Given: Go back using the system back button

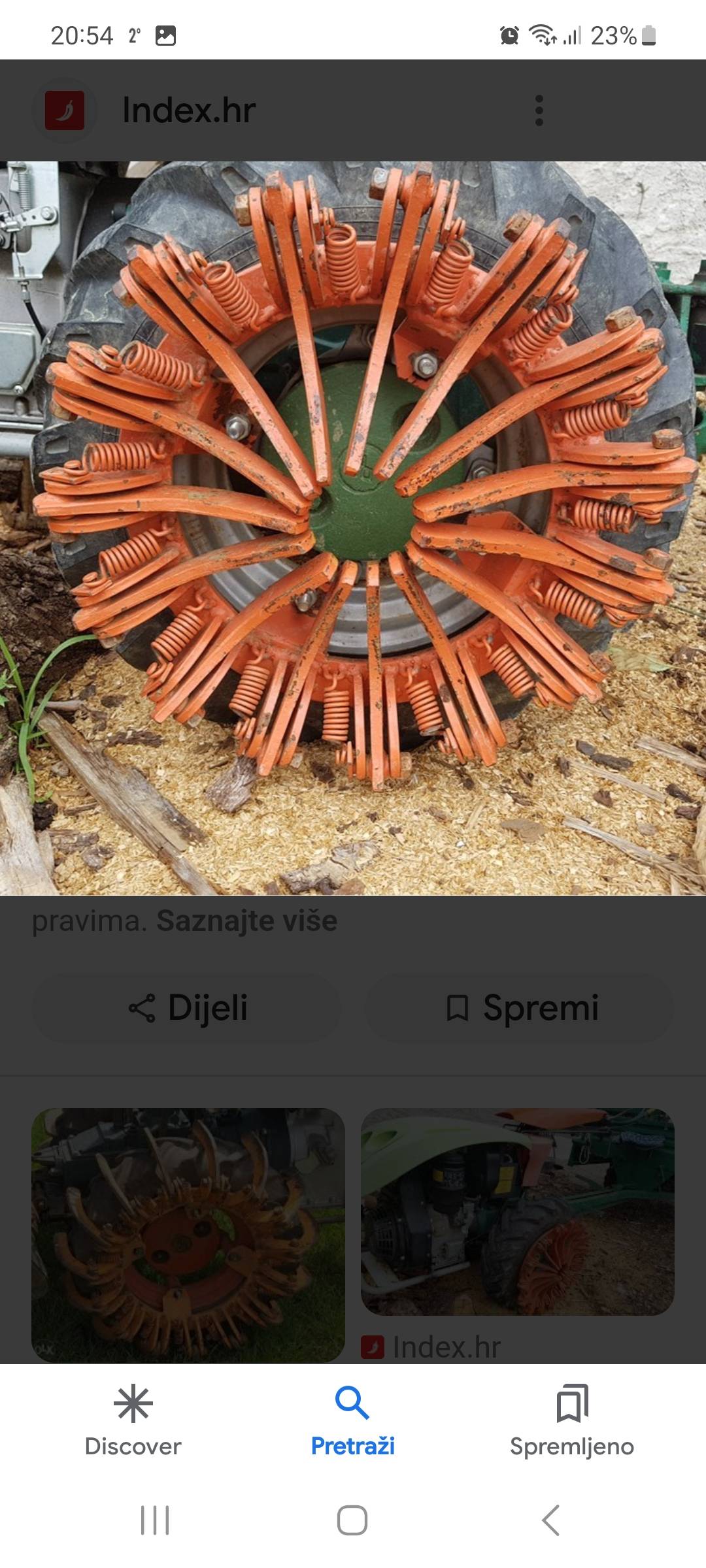Looking at the screenshot, I should (550, 1520).
